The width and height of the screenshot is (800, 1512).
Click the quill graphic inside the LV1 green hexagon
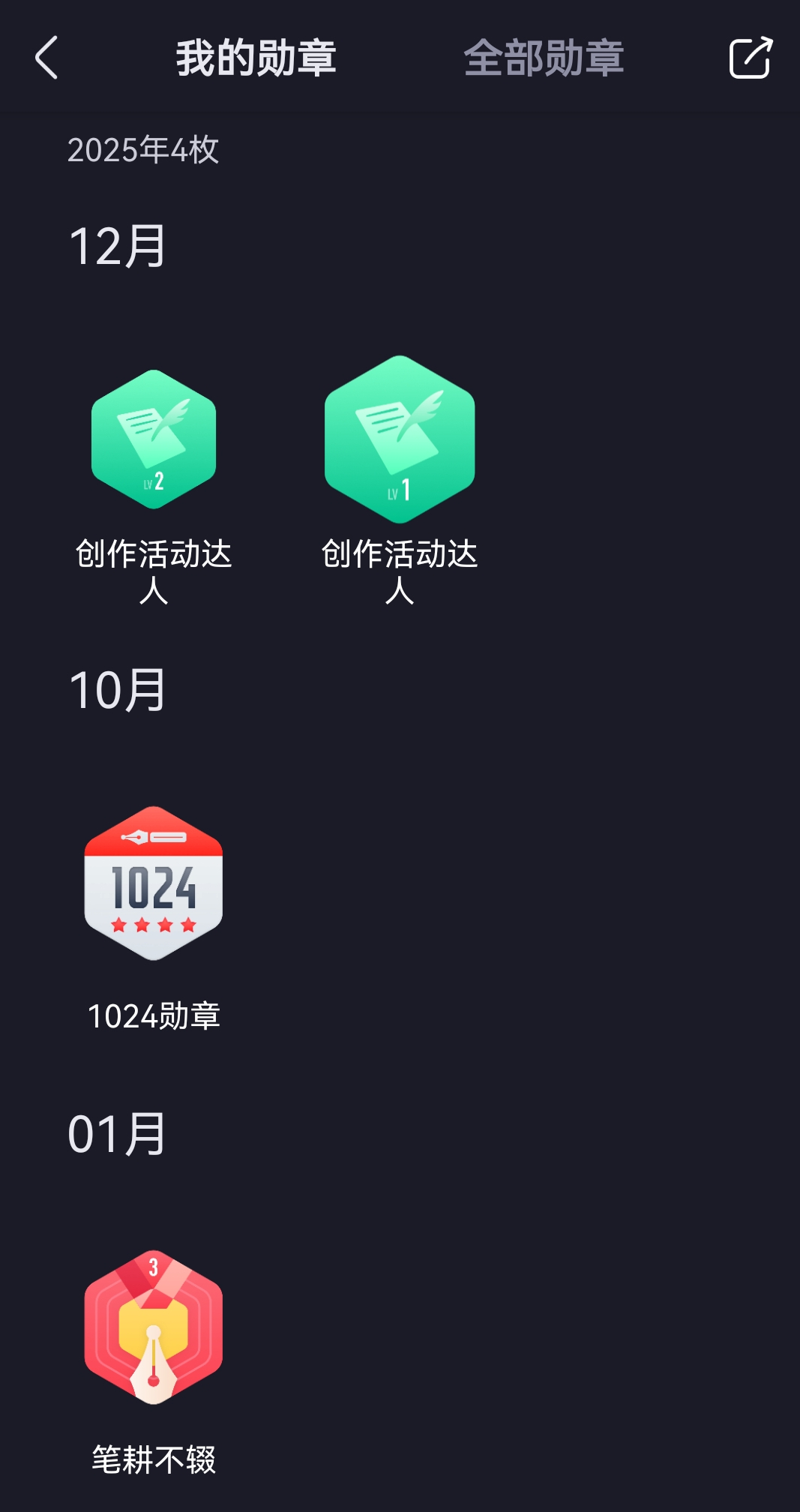(x=400, y=431)
